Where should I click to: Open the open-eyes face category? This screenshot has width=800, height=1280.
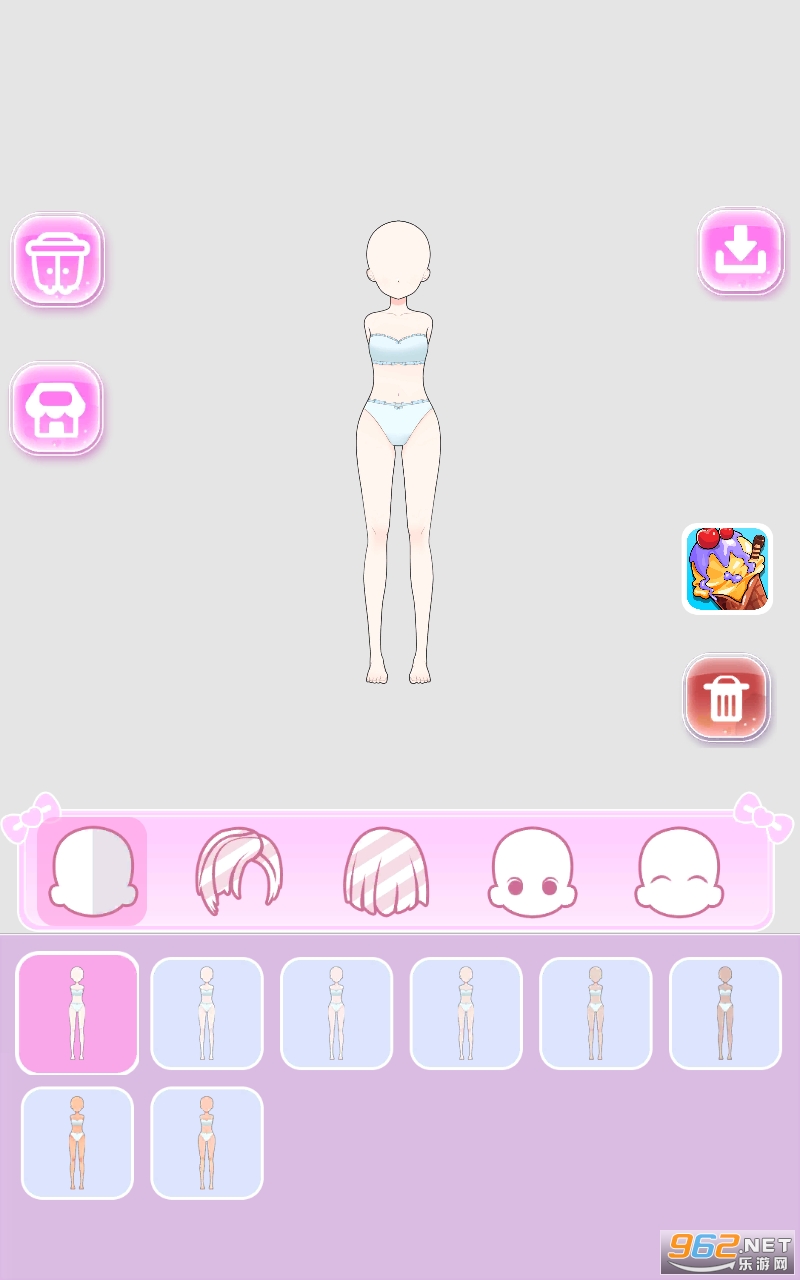click(533, 871)
